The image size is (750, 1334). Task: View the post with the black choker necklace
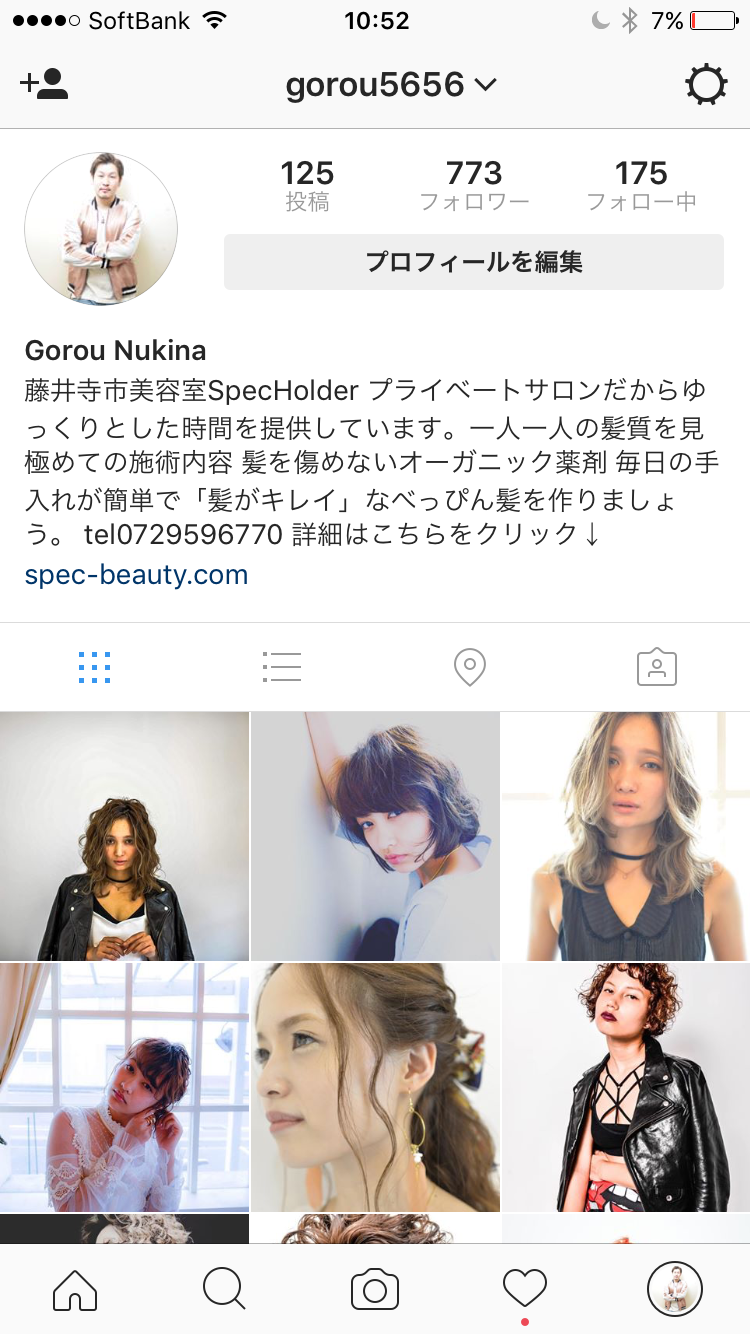click(626, 836)
